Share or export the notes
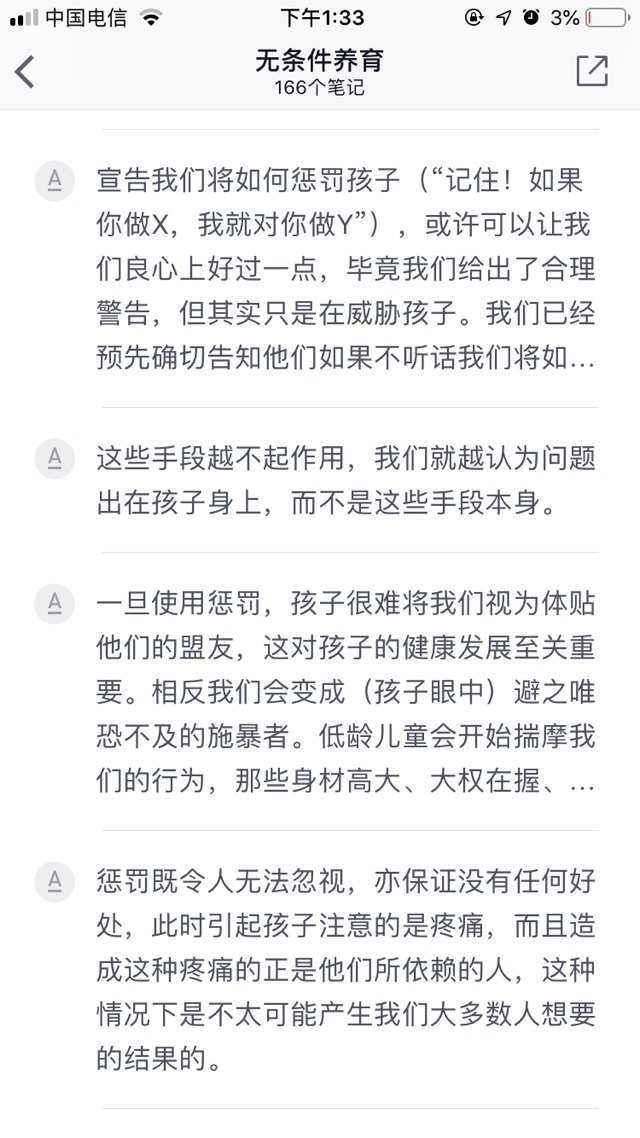Screen dimensions: 640x1138 coord(591,70)
